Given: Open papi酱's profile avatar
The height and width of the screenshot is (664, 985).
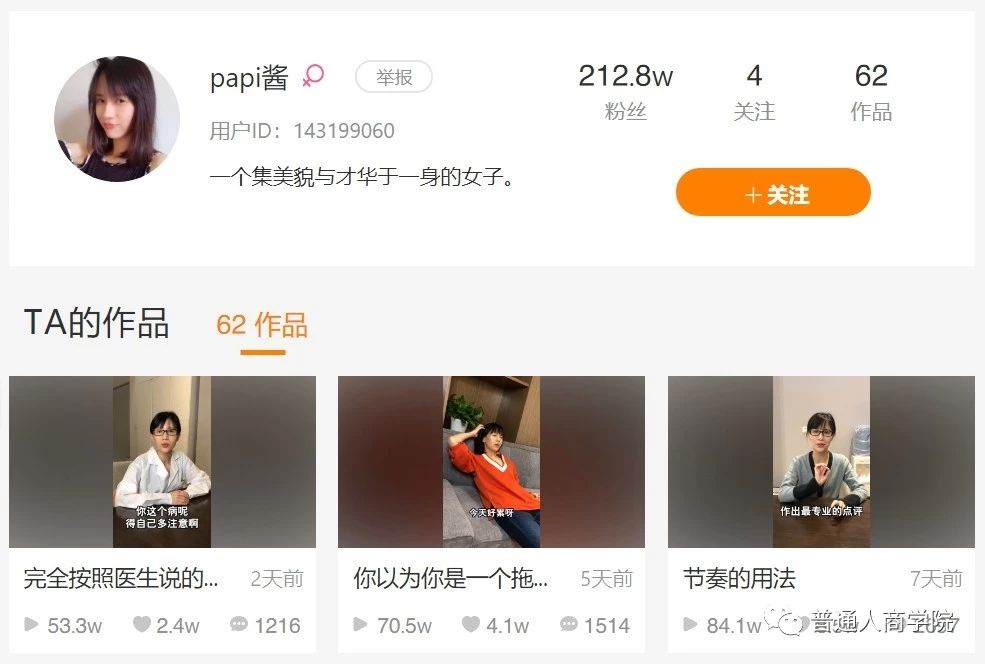Looking at the screenshot, I should tap(117, 119).
